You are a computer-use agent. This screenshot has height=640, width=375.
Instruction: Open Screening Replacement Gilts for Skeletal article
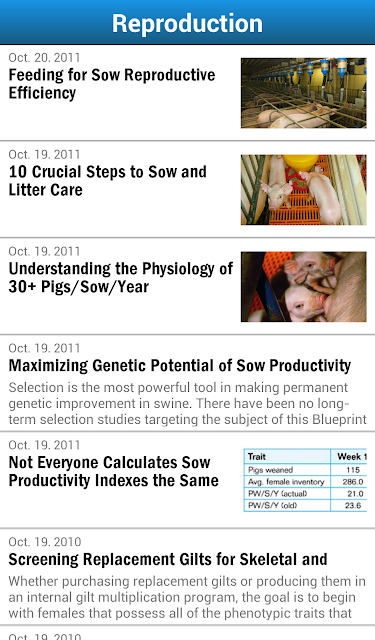click(x=187, y=576)
